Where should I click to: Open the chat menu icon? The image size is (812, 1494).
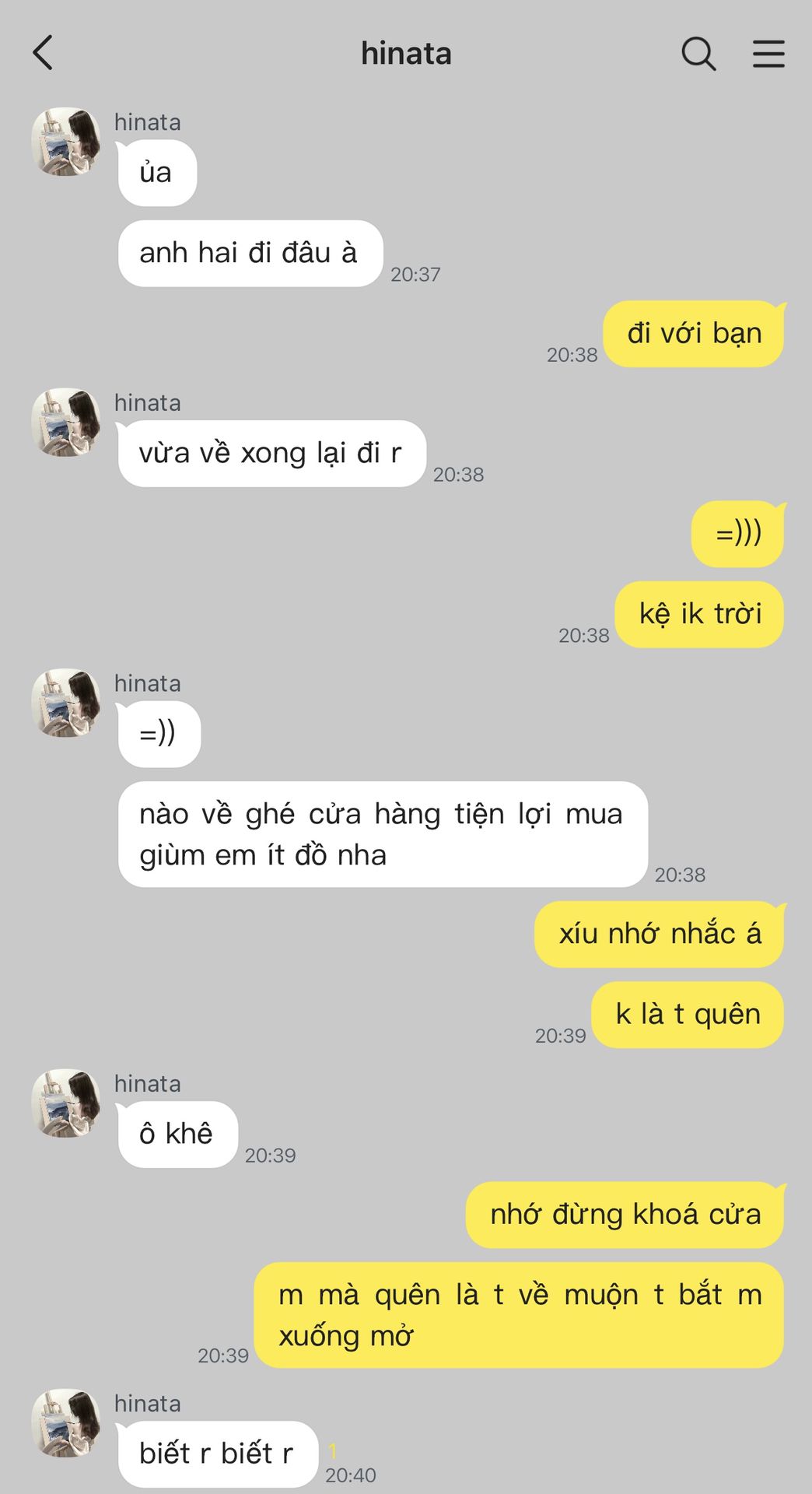pos(768,54)
